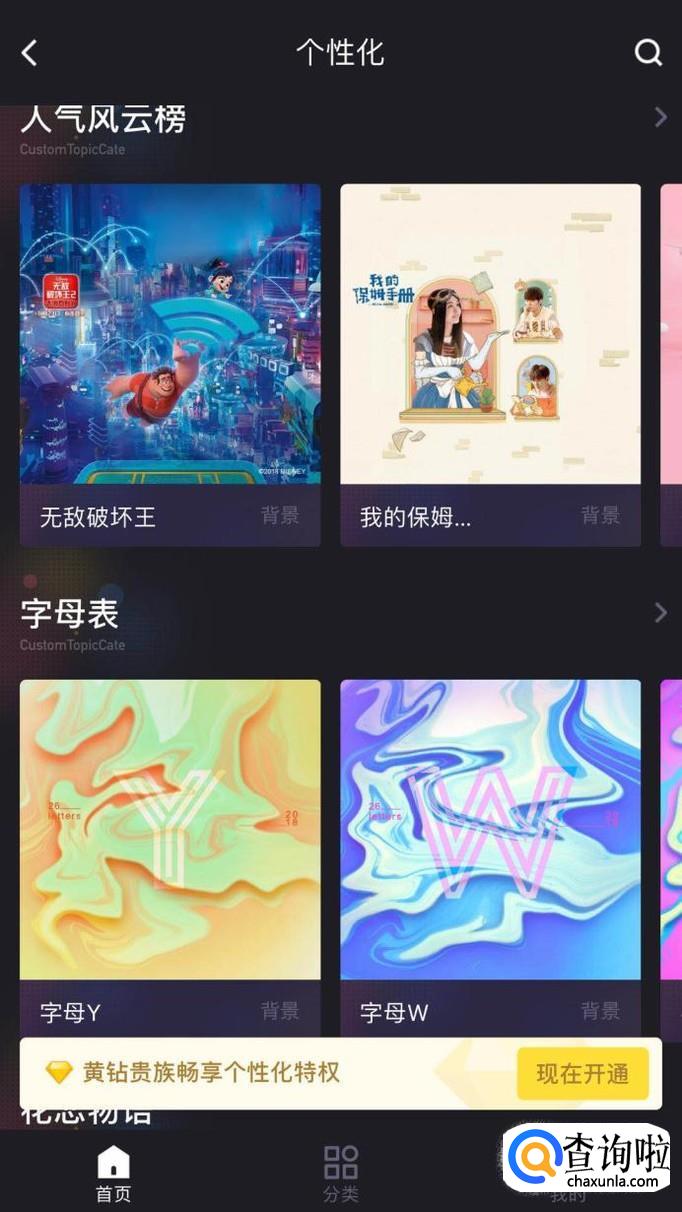Tap the 现在开通 button

(x=582, y=1074)
